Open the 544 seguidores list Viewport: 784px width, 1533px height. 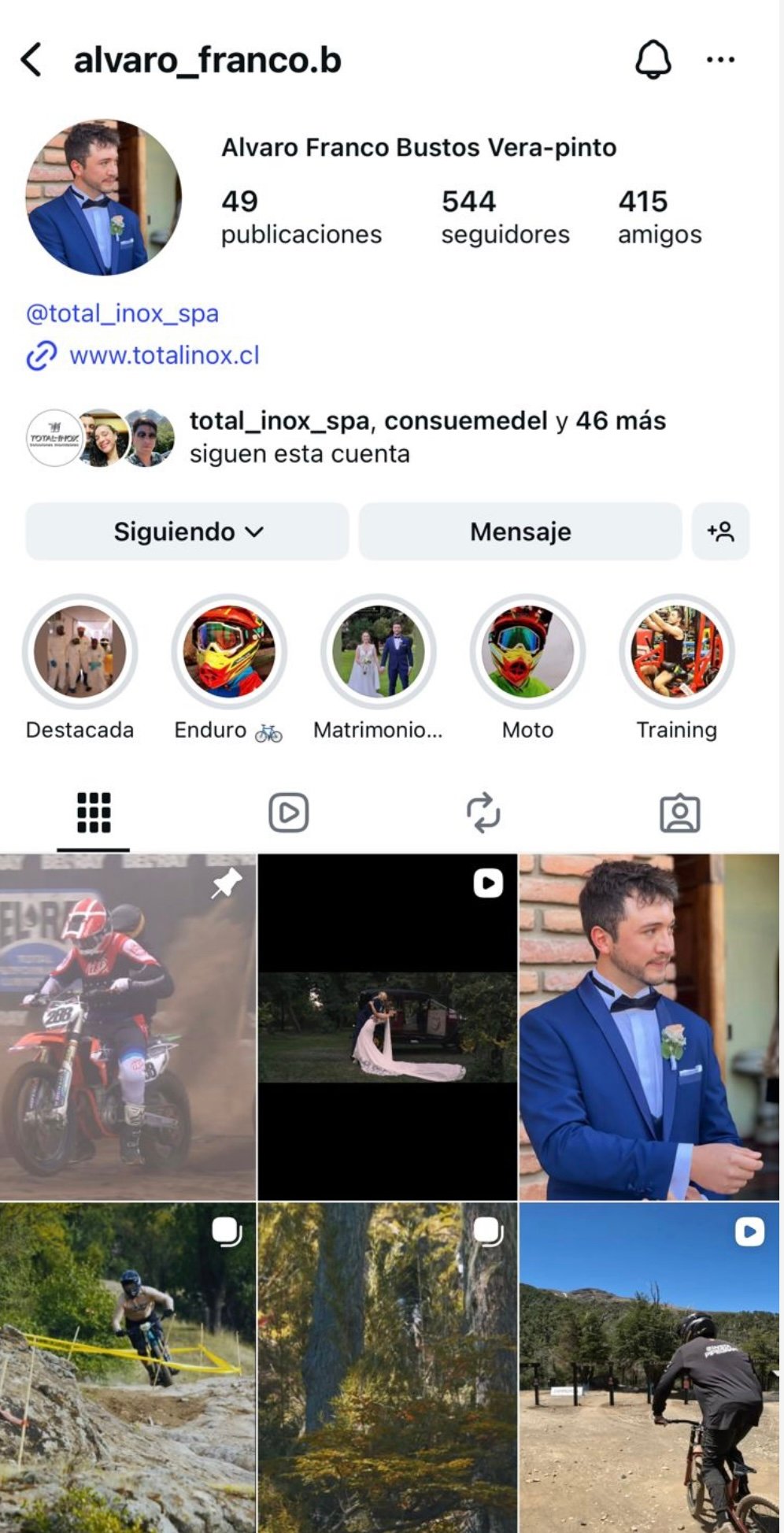[x=505, y=217]
